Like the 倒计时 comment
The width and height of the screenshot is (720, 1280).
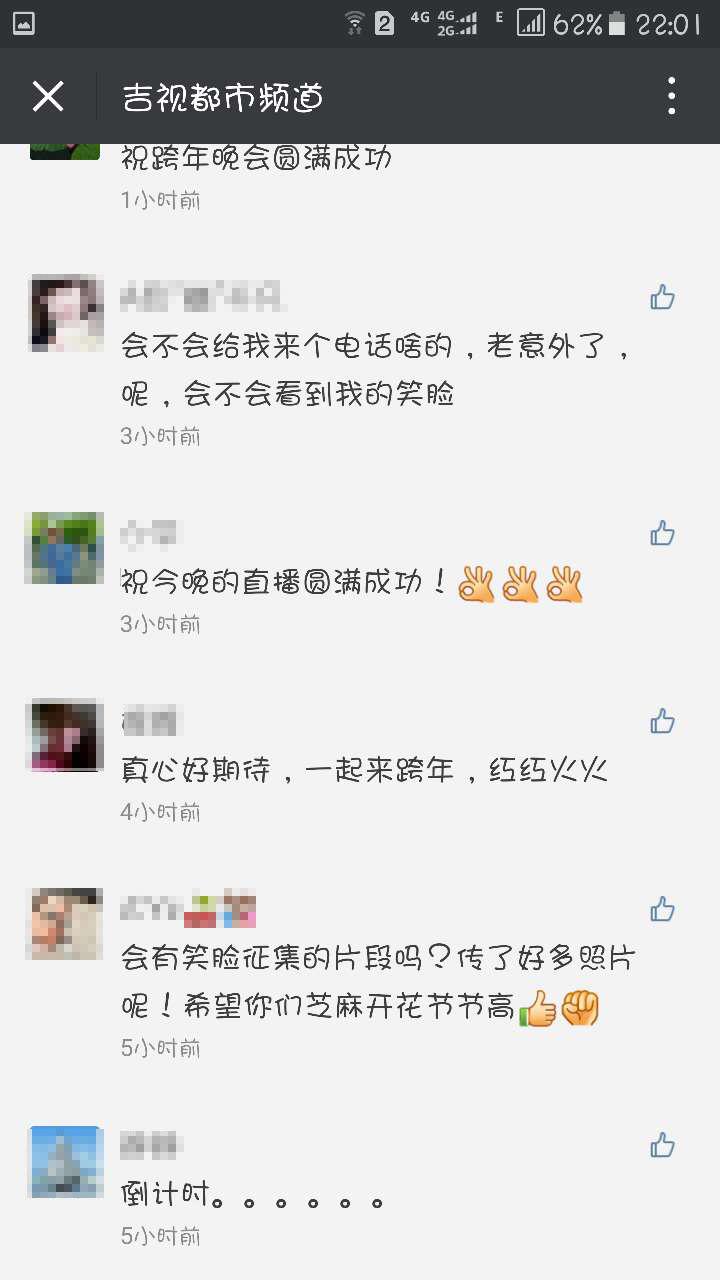click(x=662, y=1145)
